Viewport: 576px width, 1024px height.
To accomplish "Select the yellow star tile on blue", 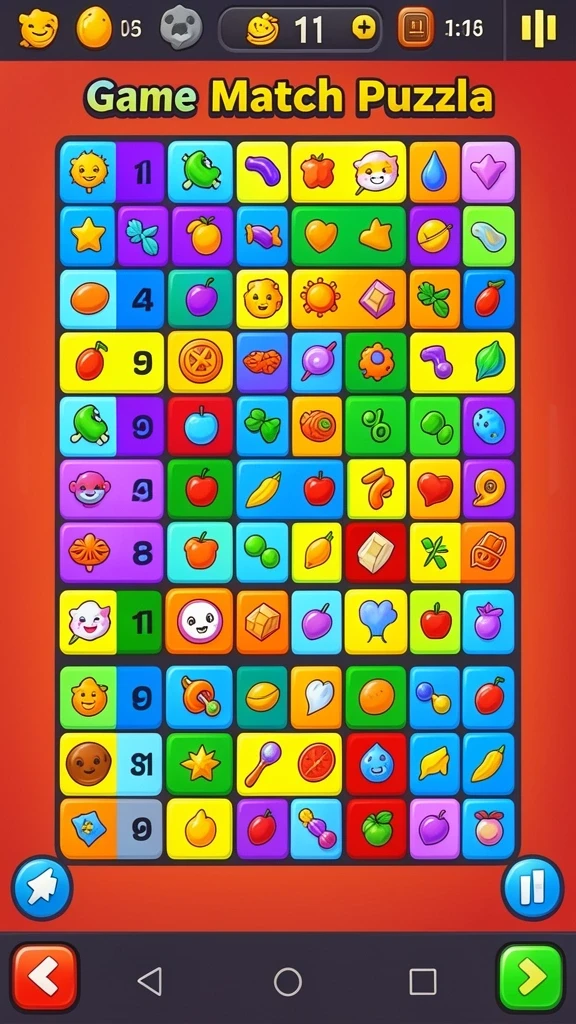I will click(88, 236).
